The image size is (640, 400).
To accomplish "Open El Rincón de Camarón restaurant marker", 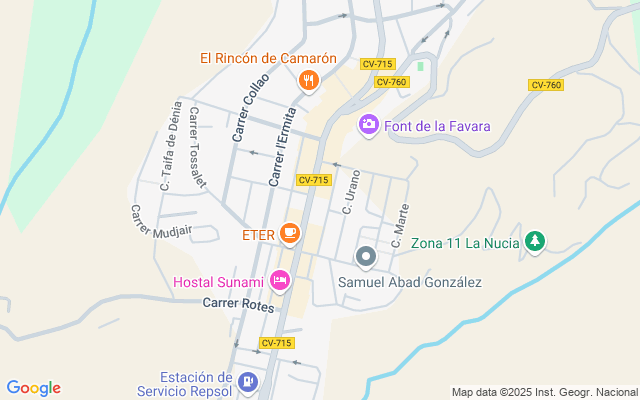I will click(310, 79).
